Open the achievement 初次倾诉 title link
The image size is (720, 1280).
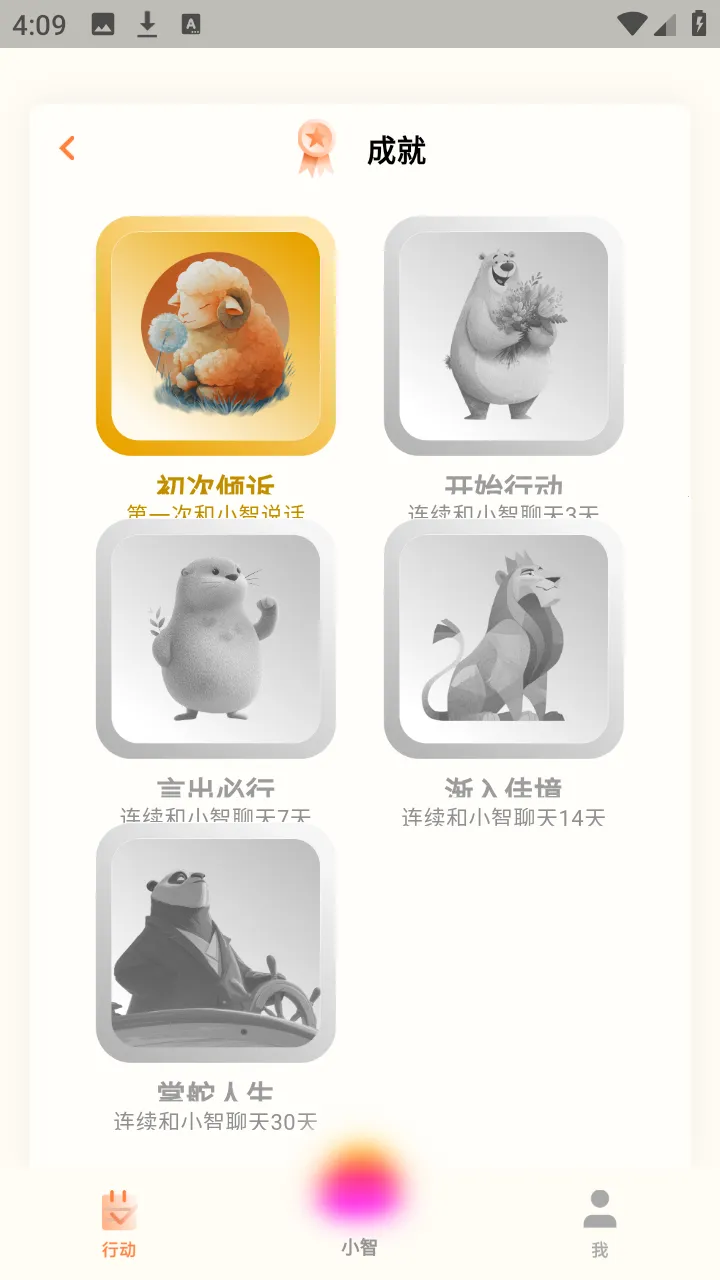coord(216,484)
